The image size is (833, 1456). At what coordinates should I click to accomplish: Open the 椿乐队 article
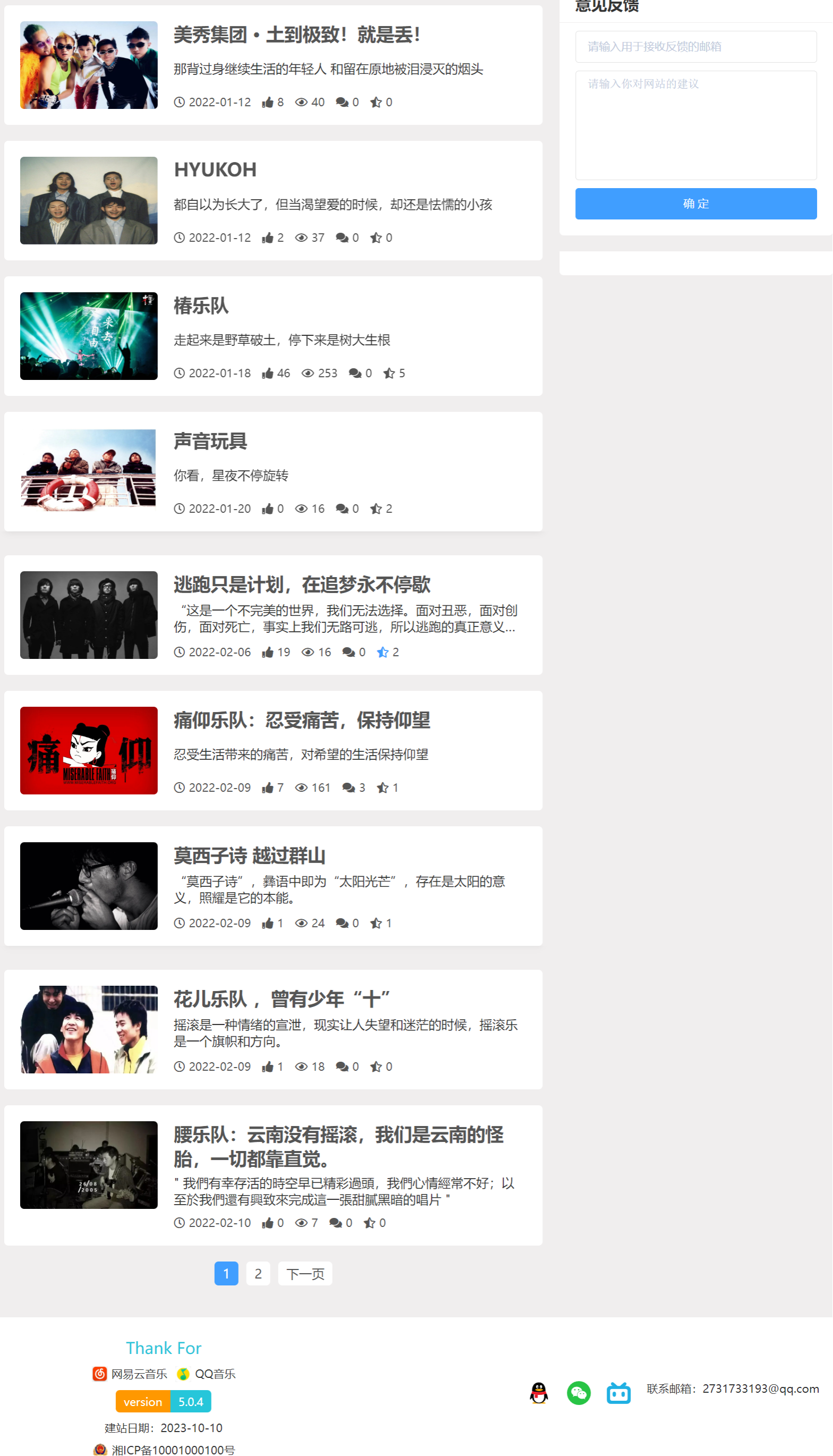[201, 306]
